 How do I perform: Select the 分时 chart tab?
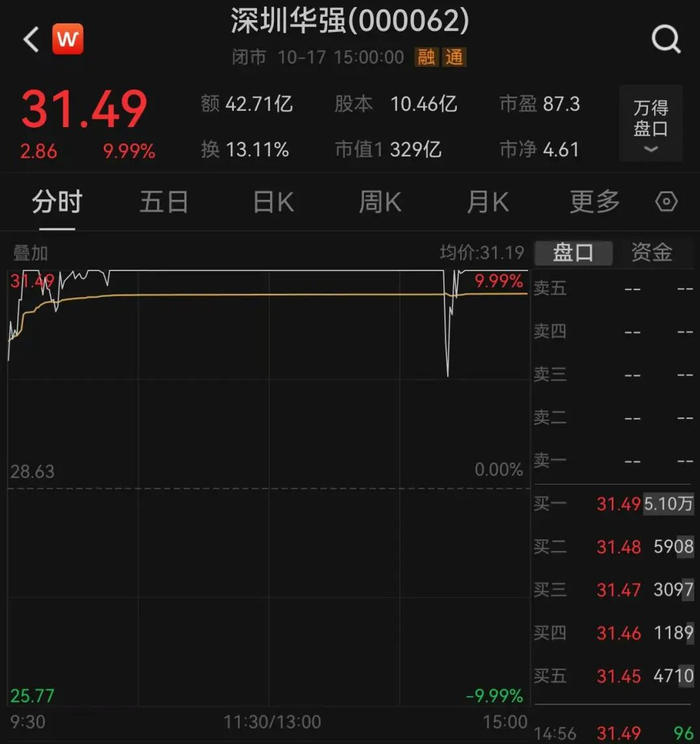(57, 202)
